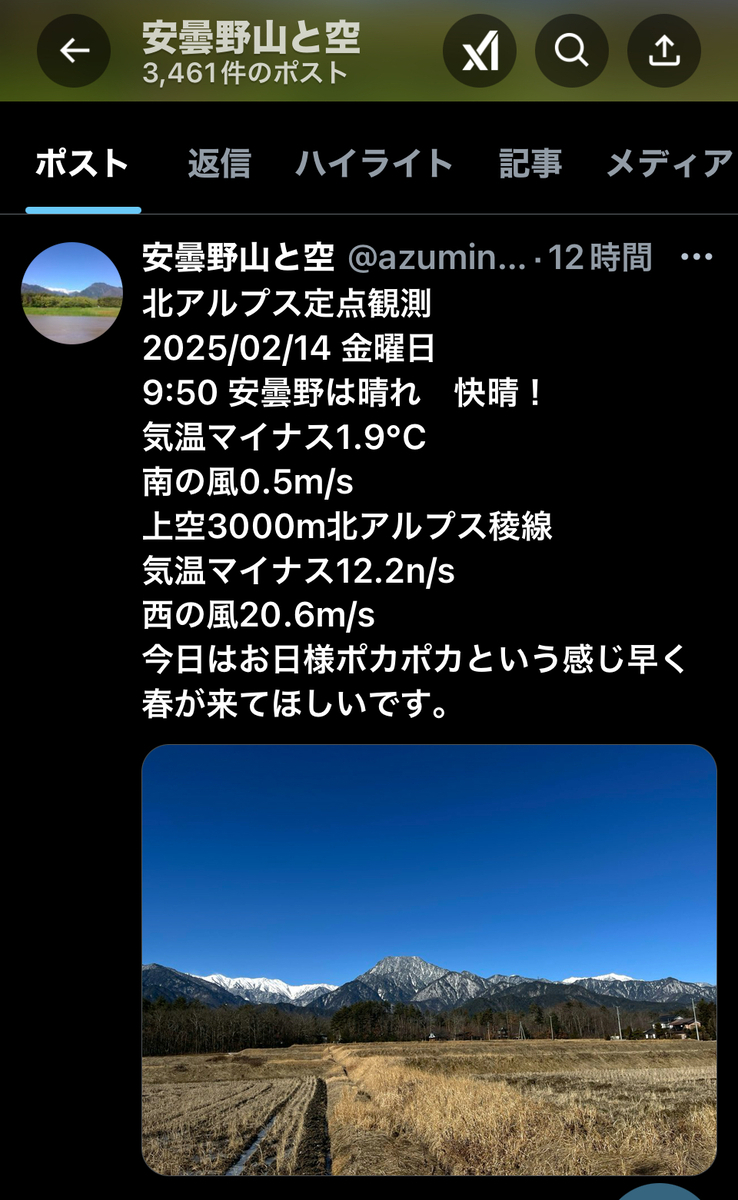Open the Grok xI icon

[x=480, y=50]
